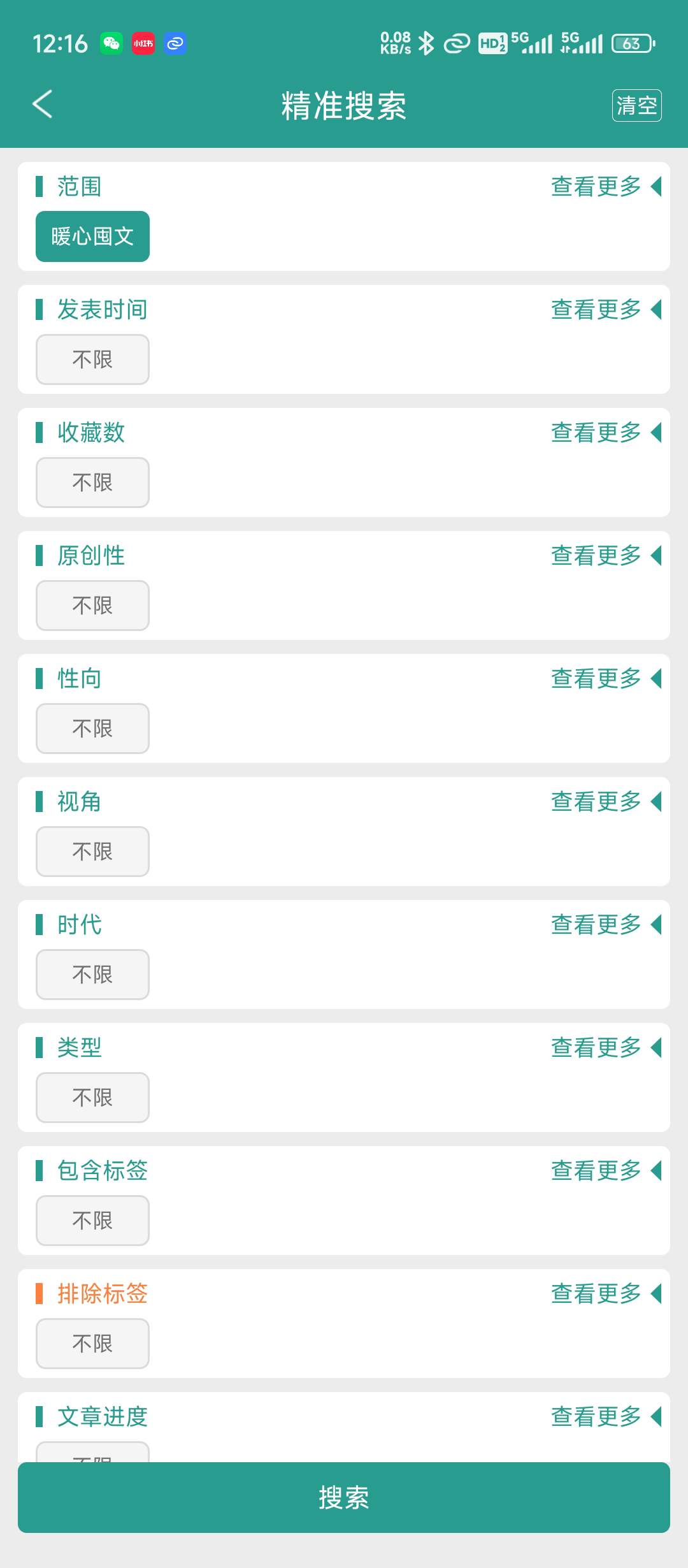Choose 不限 under 发表时间
This screenshot has width=688, height=1568.
tap(92, 359)
